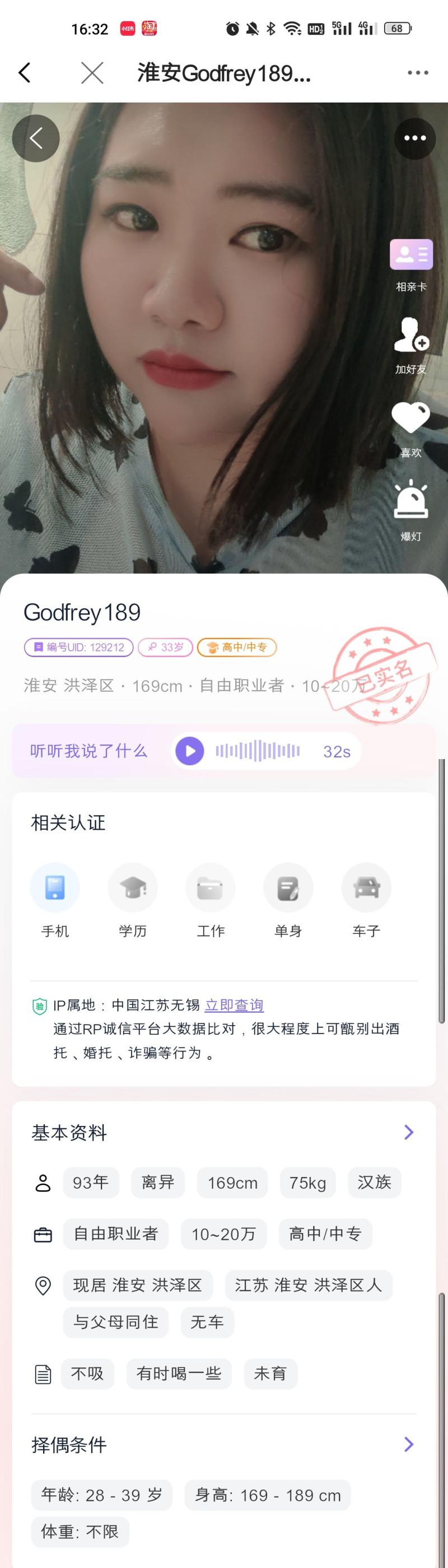Open the top bar overflow menu

(418, 73)
